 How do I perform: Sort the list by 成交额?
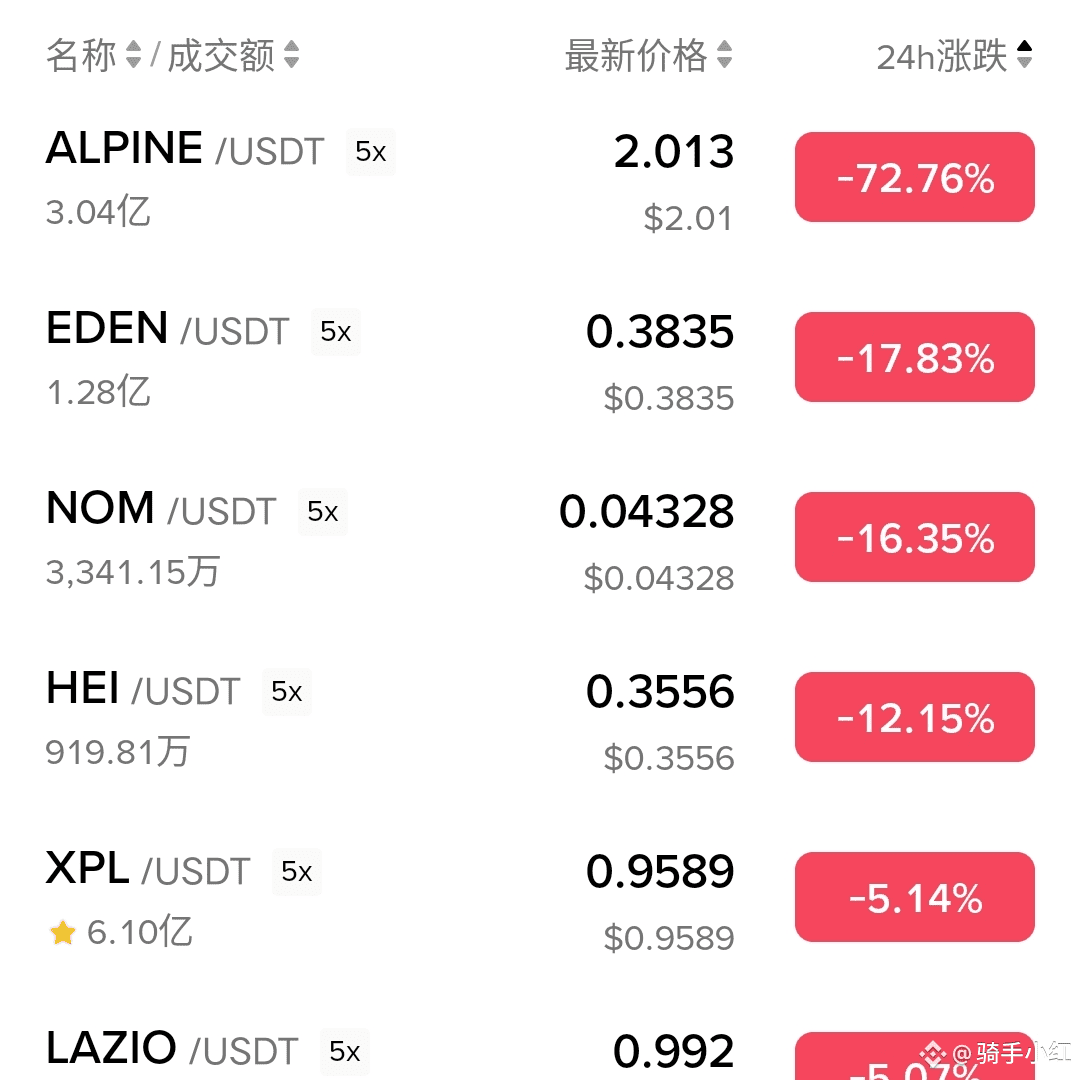(x=232, y=56)
